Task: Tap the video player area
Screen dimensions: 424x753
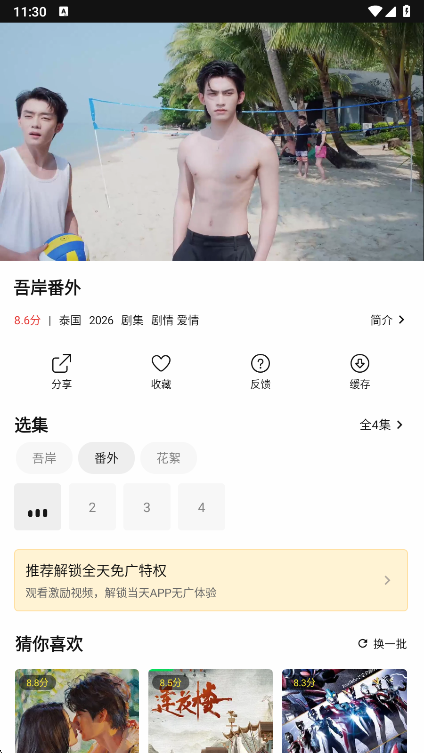Action: point(212,142)
